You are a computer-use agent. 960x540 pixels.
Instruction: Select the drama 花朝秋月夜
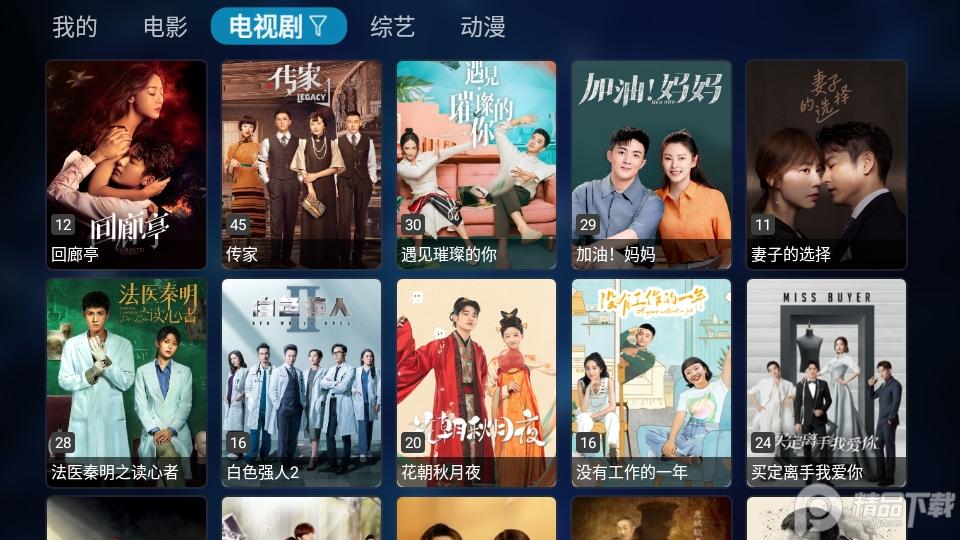pyautogui.click(x=476, y=383)
